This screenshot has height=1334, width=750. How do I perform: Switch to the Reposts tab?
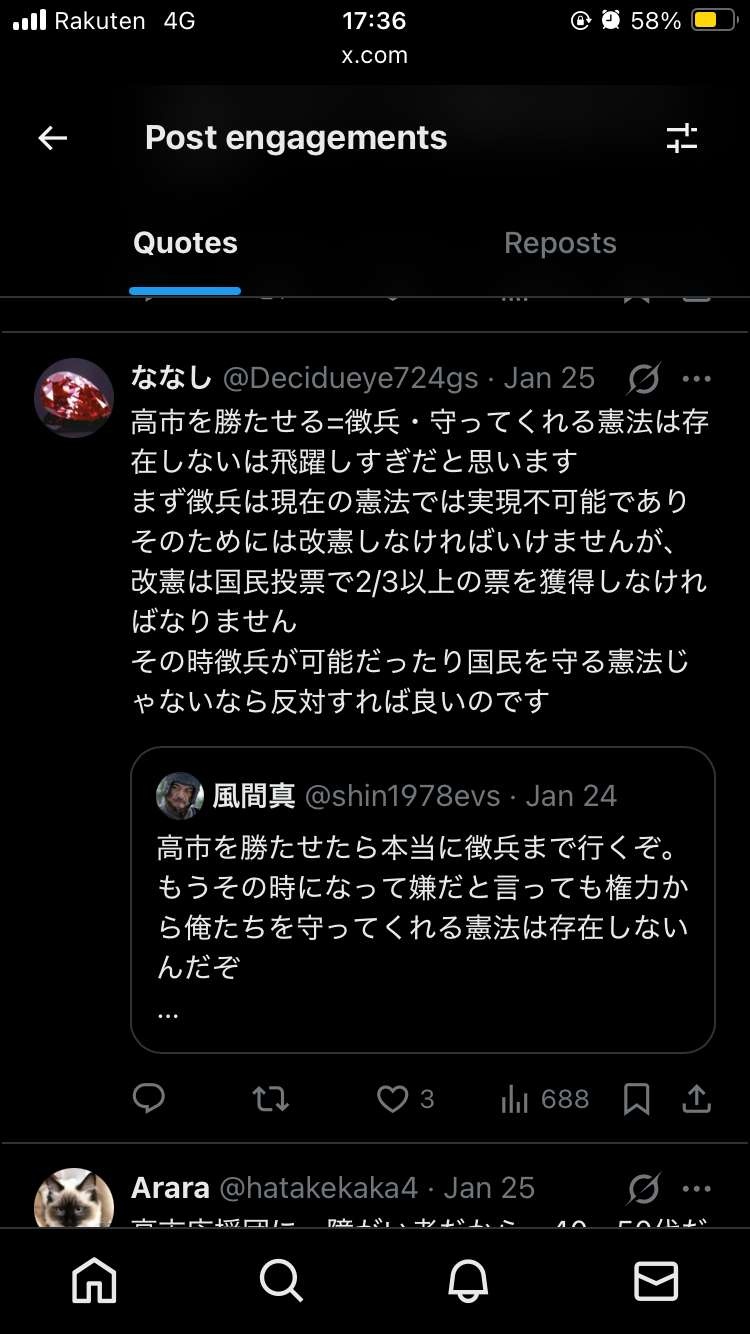pyautogui.click(x=560, y=243)
